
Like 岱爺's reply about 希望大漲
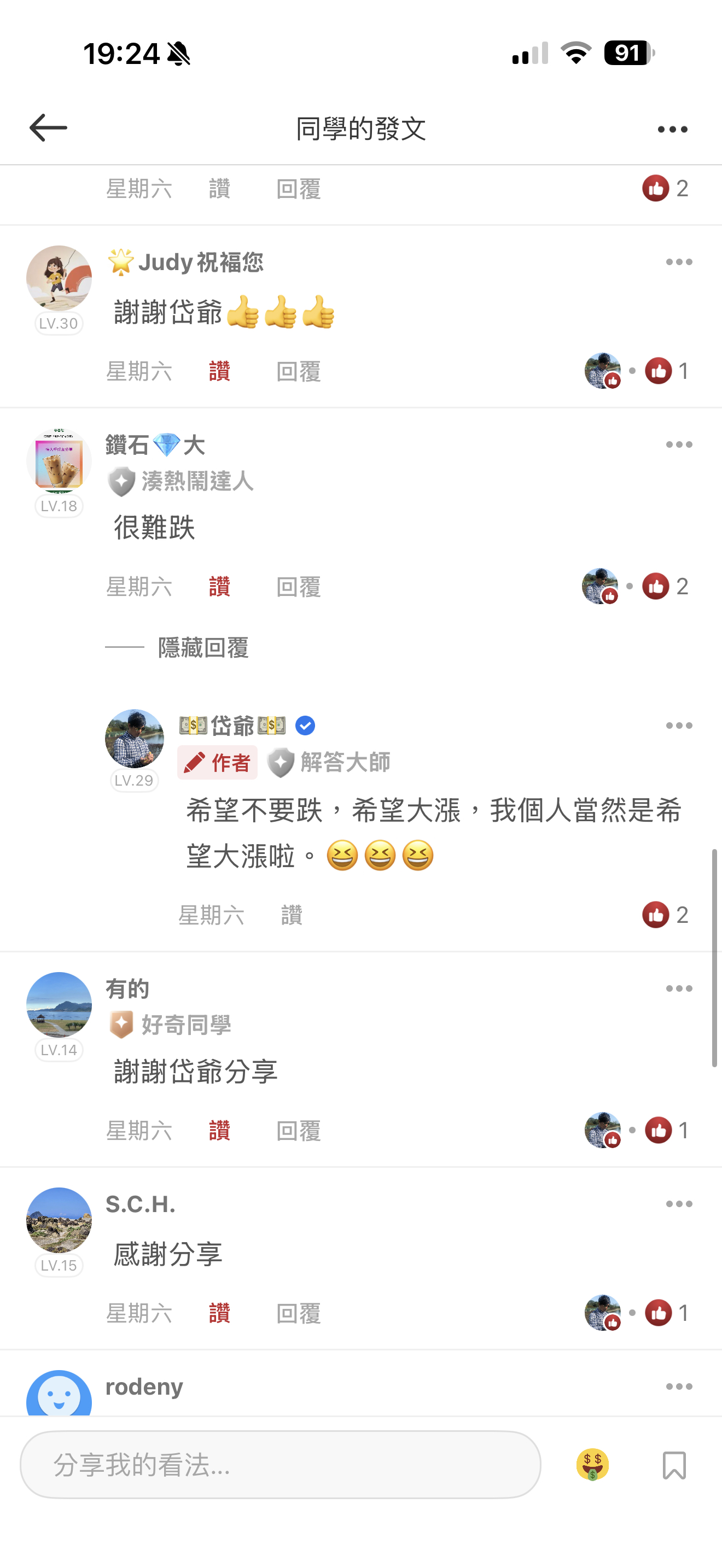point(291,915)
